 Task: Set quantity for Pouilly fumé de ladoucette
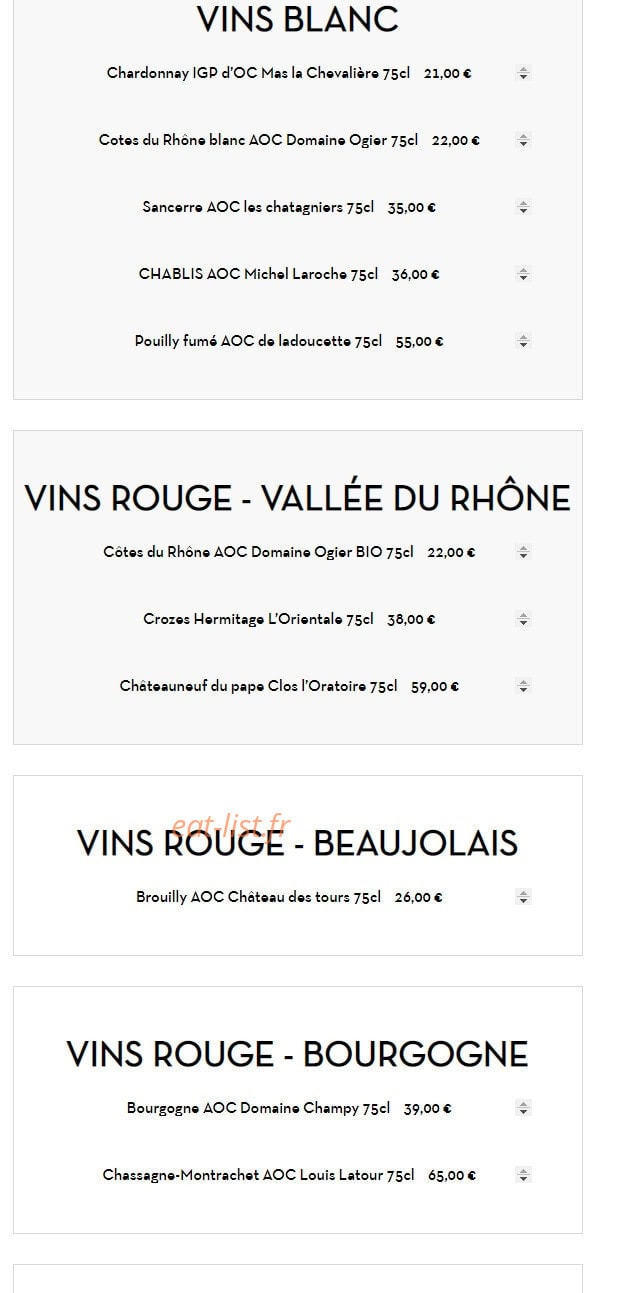523,341
